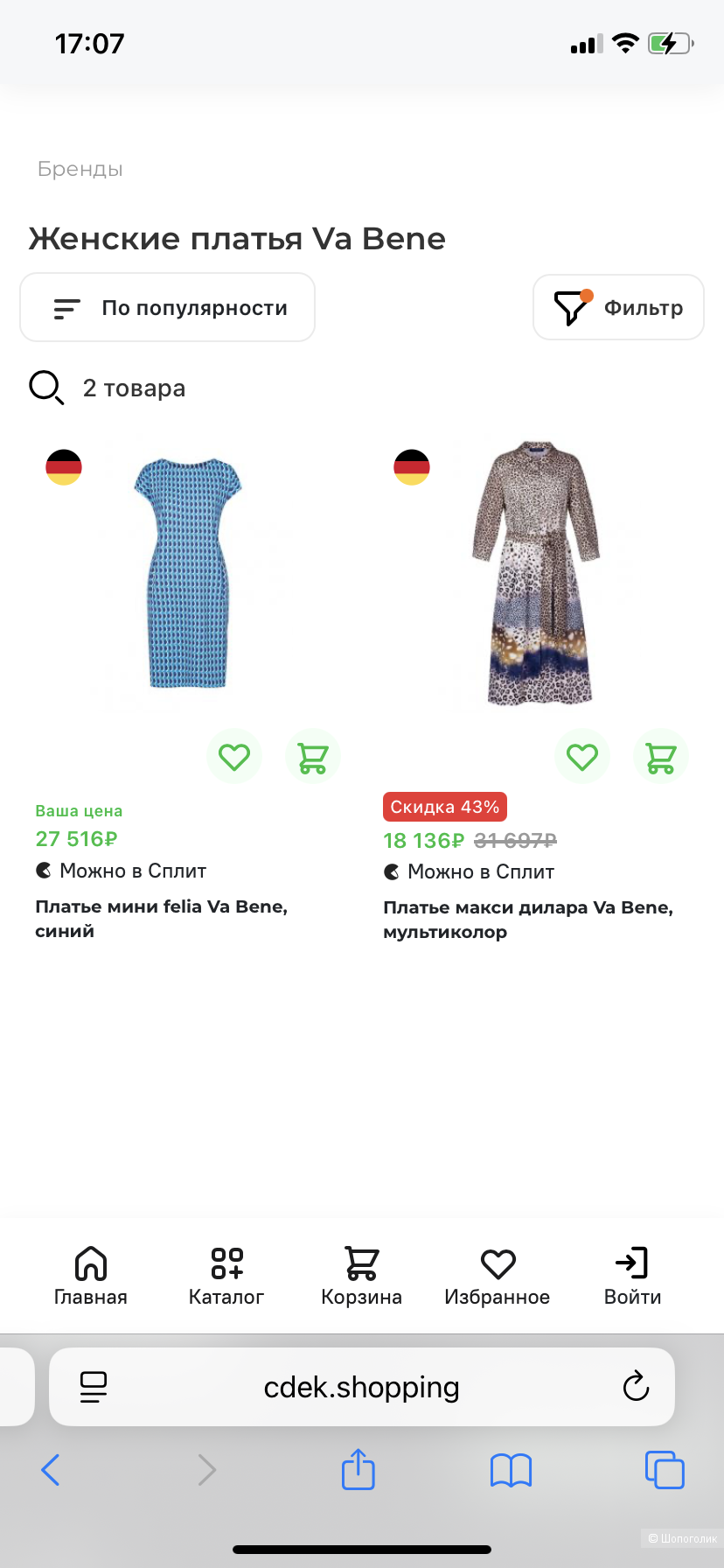
Task: Show all open Safari tabs
Action: 665,1470
